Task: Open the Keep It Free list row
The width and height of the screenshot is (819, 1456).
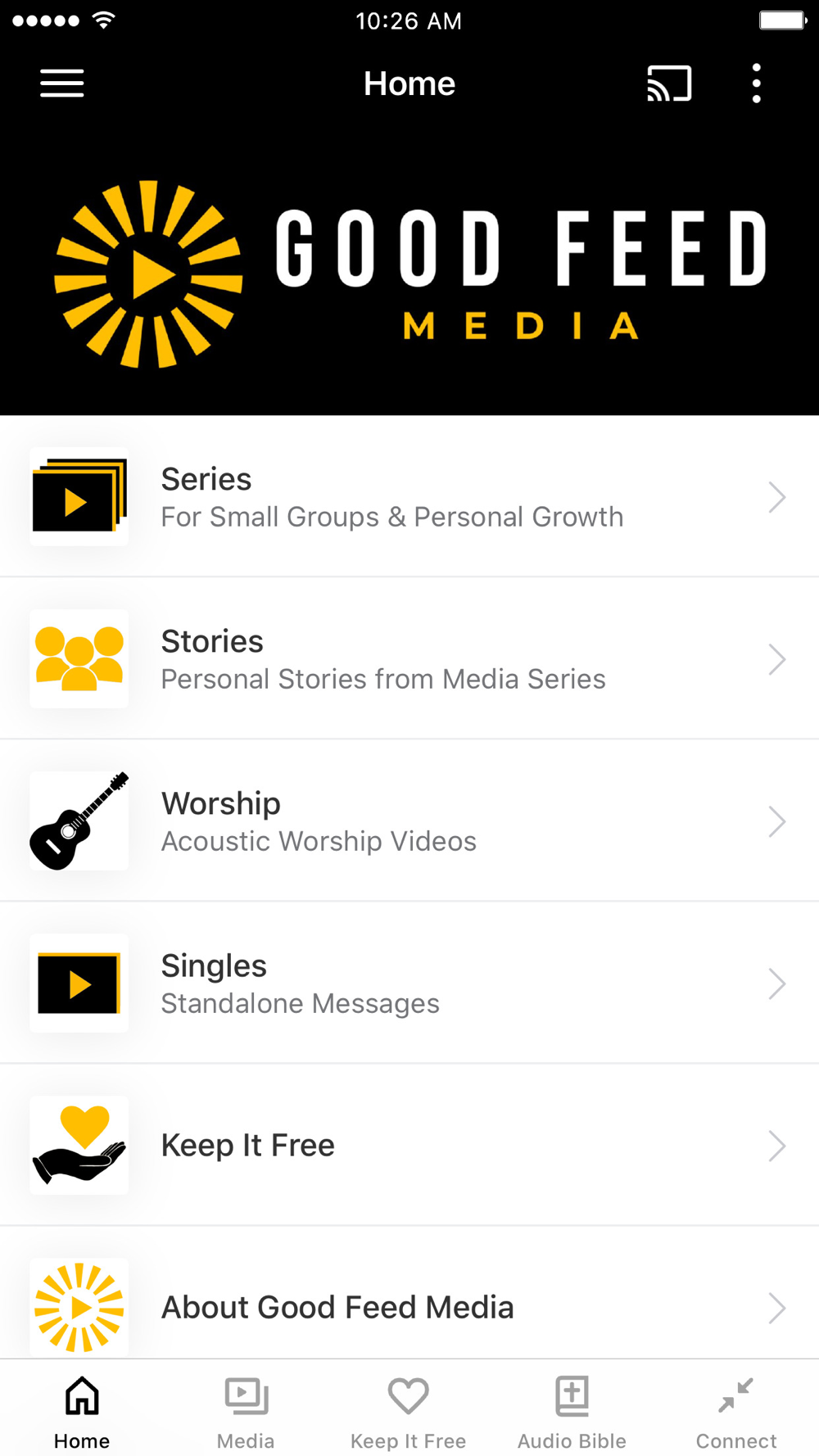Action: (x=409, y=1146)
